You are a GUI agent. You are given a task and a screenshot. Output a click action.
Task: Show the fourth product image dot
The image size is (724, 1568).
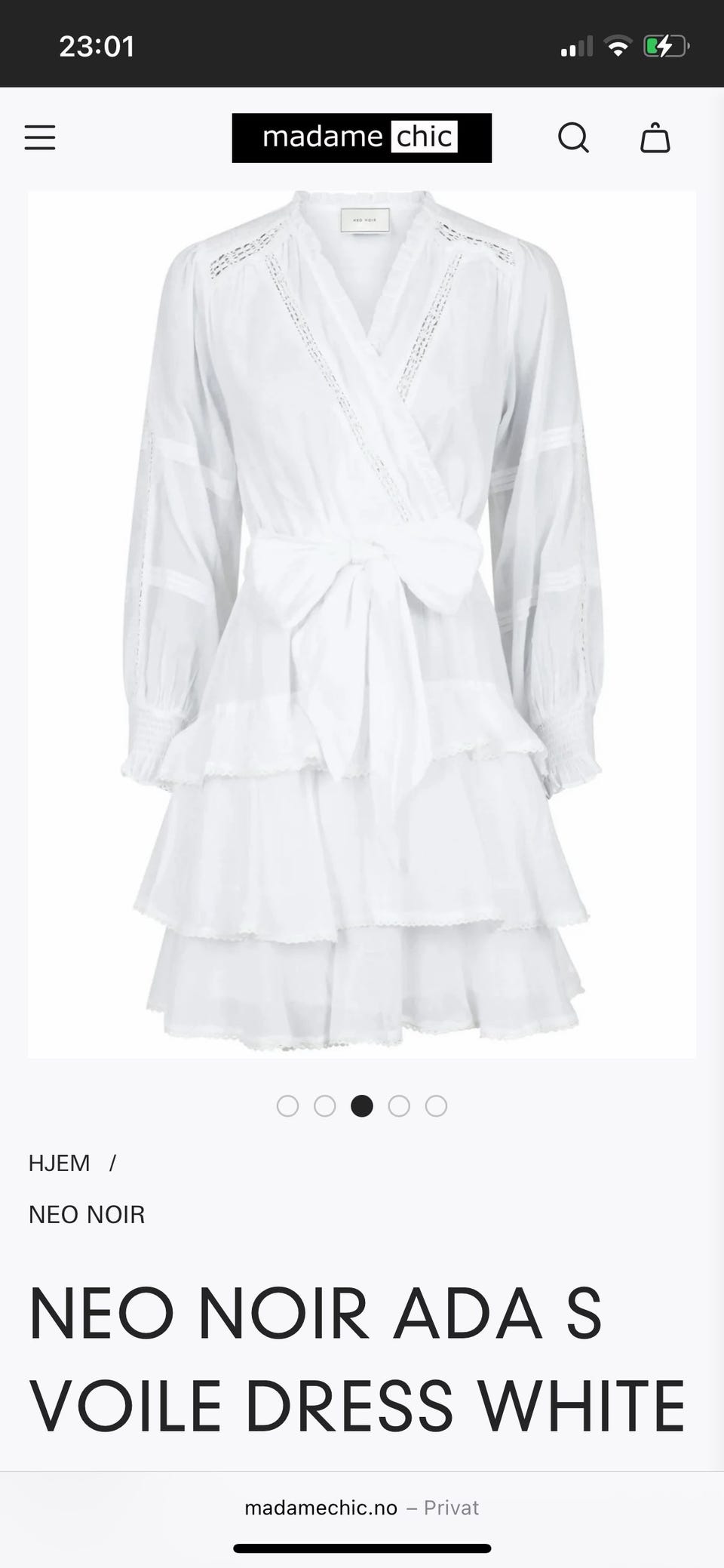[399, 1106]
